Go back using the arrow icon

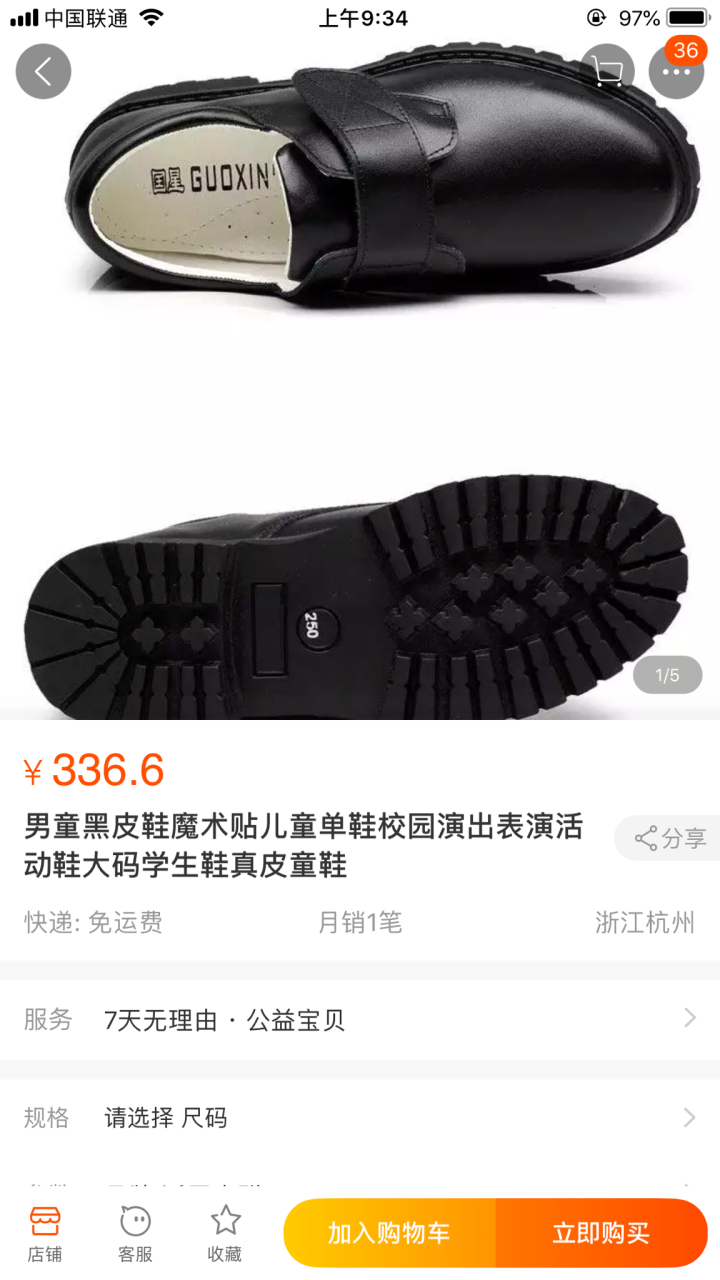(43, 71)
